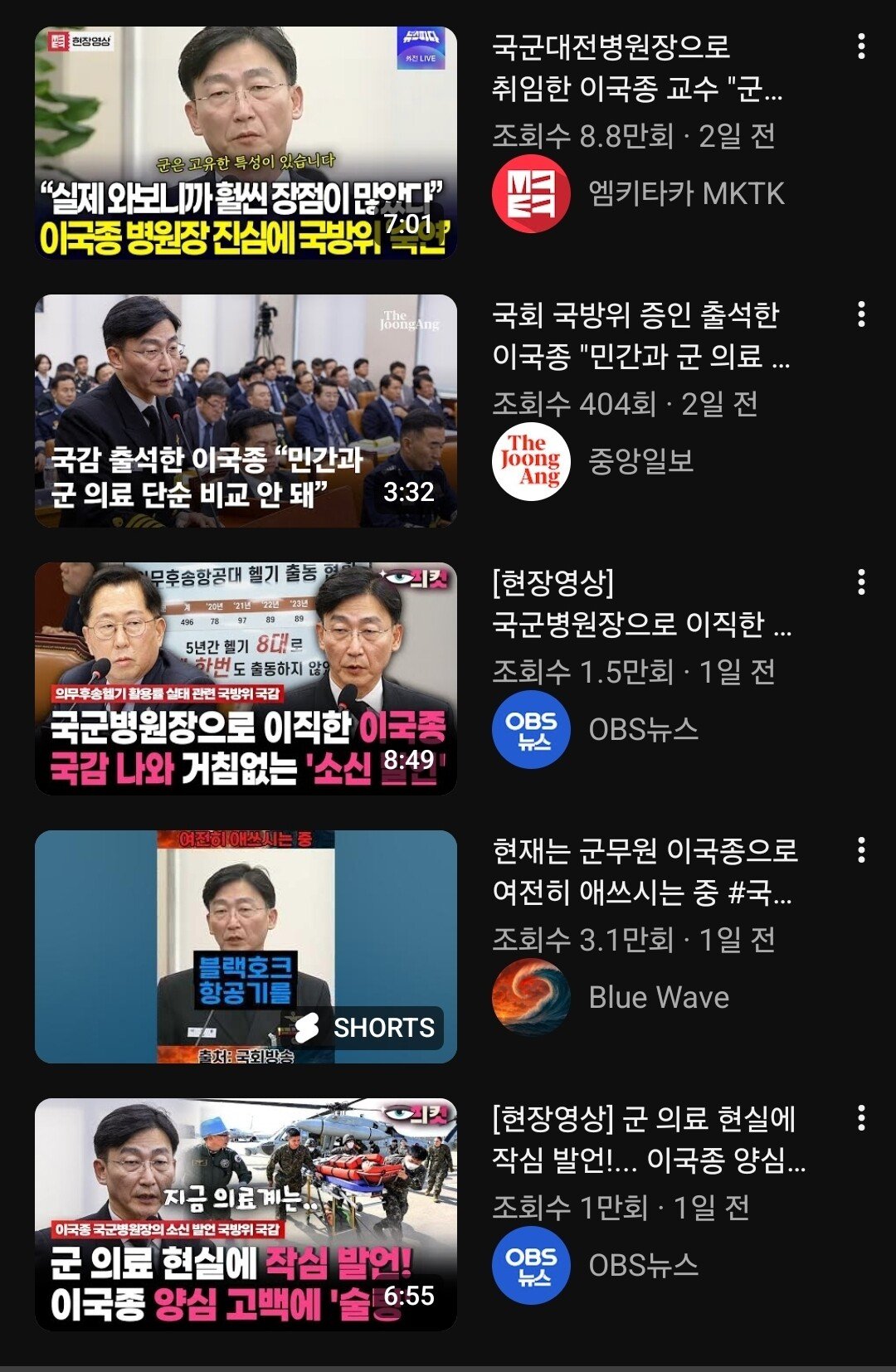Open the Blue Wave channel avatar
Viewport: 896px width, 1372px height.
click(531, 997)
